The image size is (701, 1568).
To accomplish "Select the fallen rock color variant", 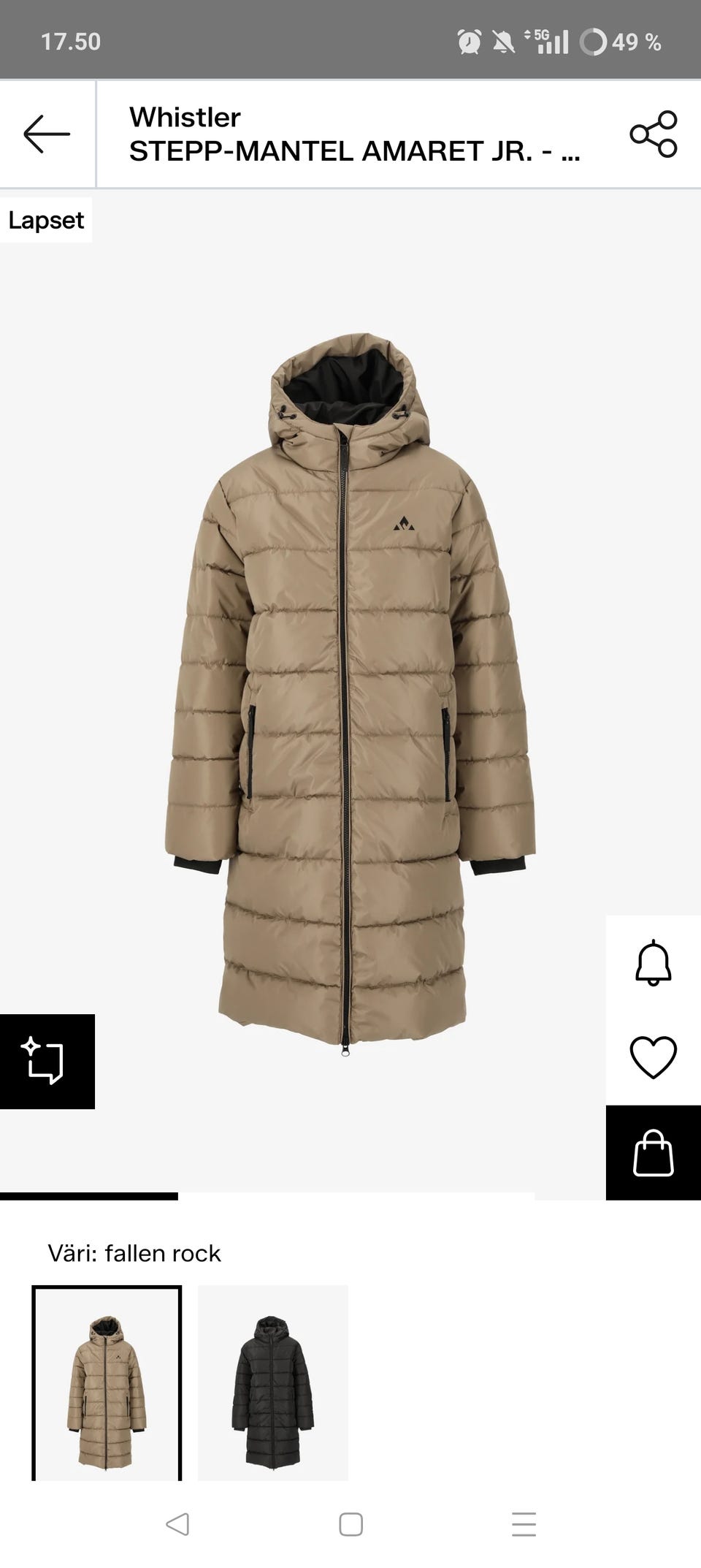I will pyautogui.click(x=107, y=1382).
